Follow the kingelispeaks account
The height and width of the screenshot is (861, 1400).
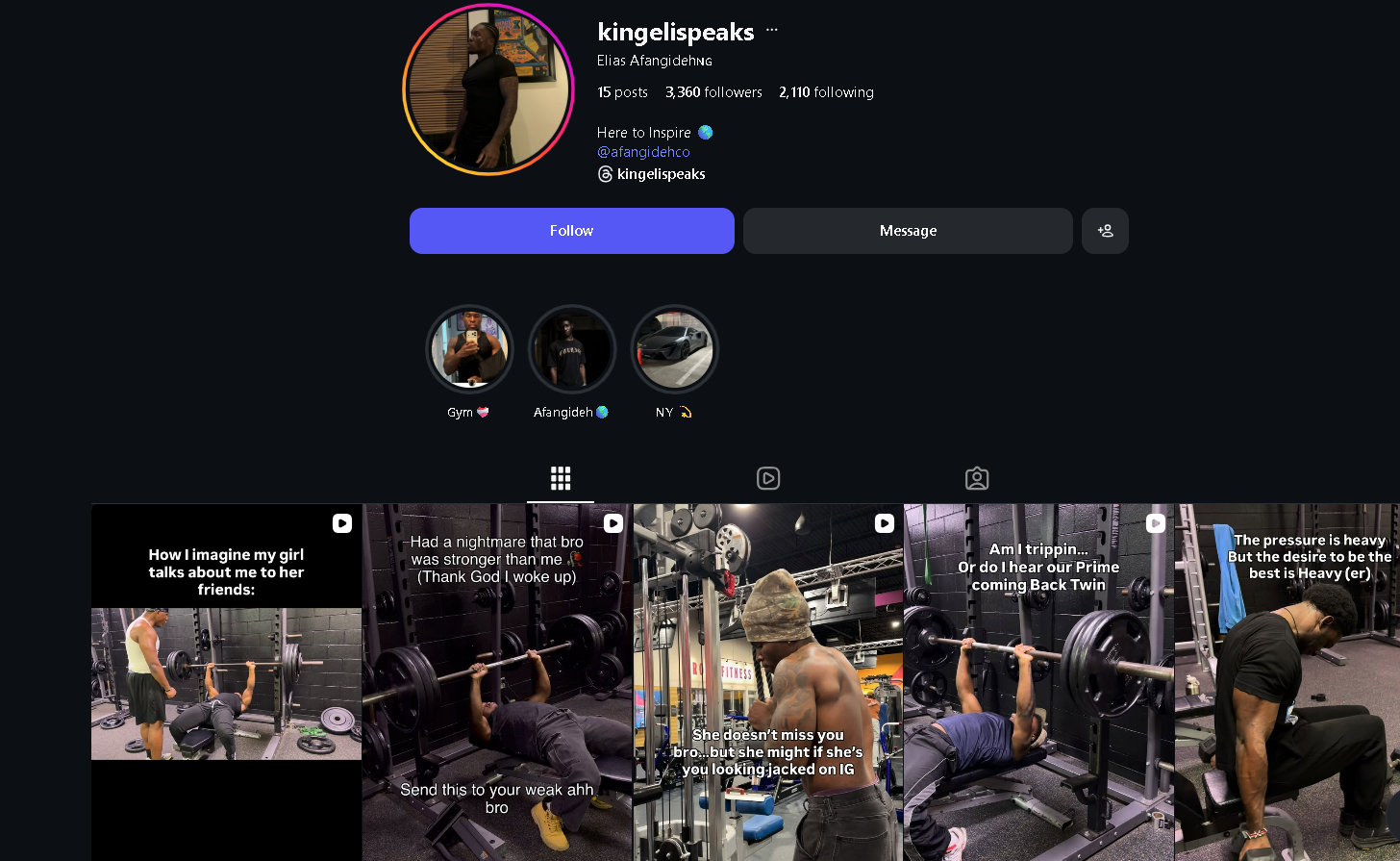[571, 231]
